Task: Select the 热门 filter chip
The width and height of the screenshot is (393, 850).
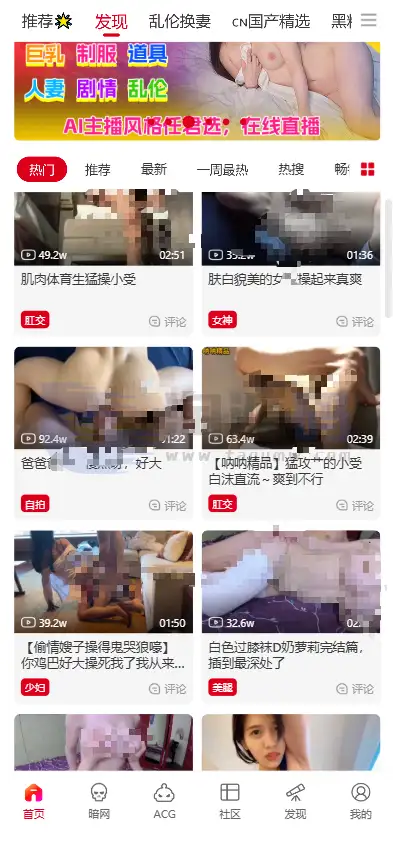Action: coord(42,170)
